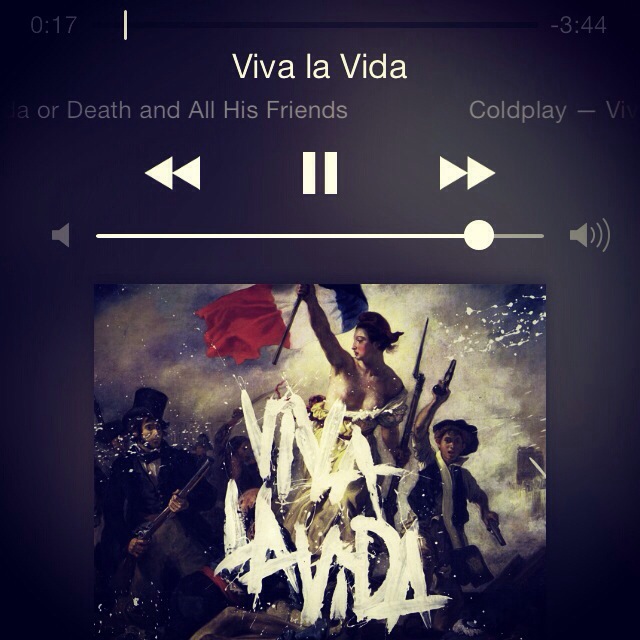The height and width of the screenshot is (640, 640).
Task: Skip forward to the next track
Action: [467, 173]
